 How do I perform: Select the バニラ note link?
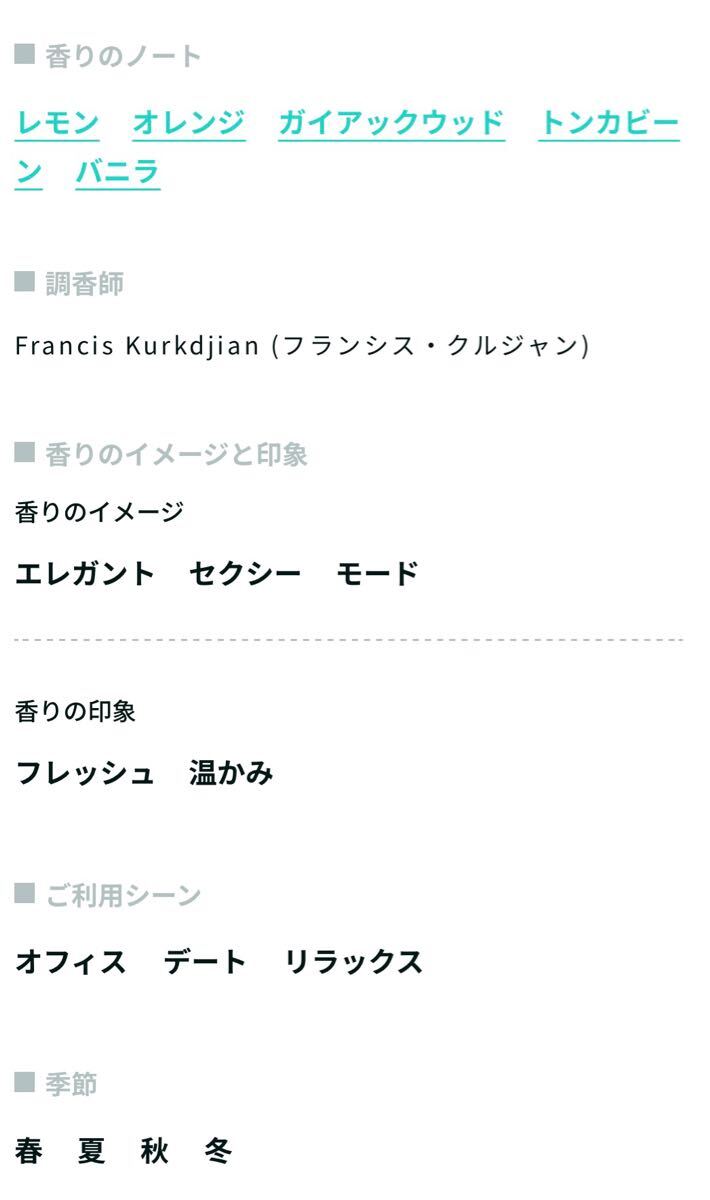pyautogui.click(x=118, y=172)
